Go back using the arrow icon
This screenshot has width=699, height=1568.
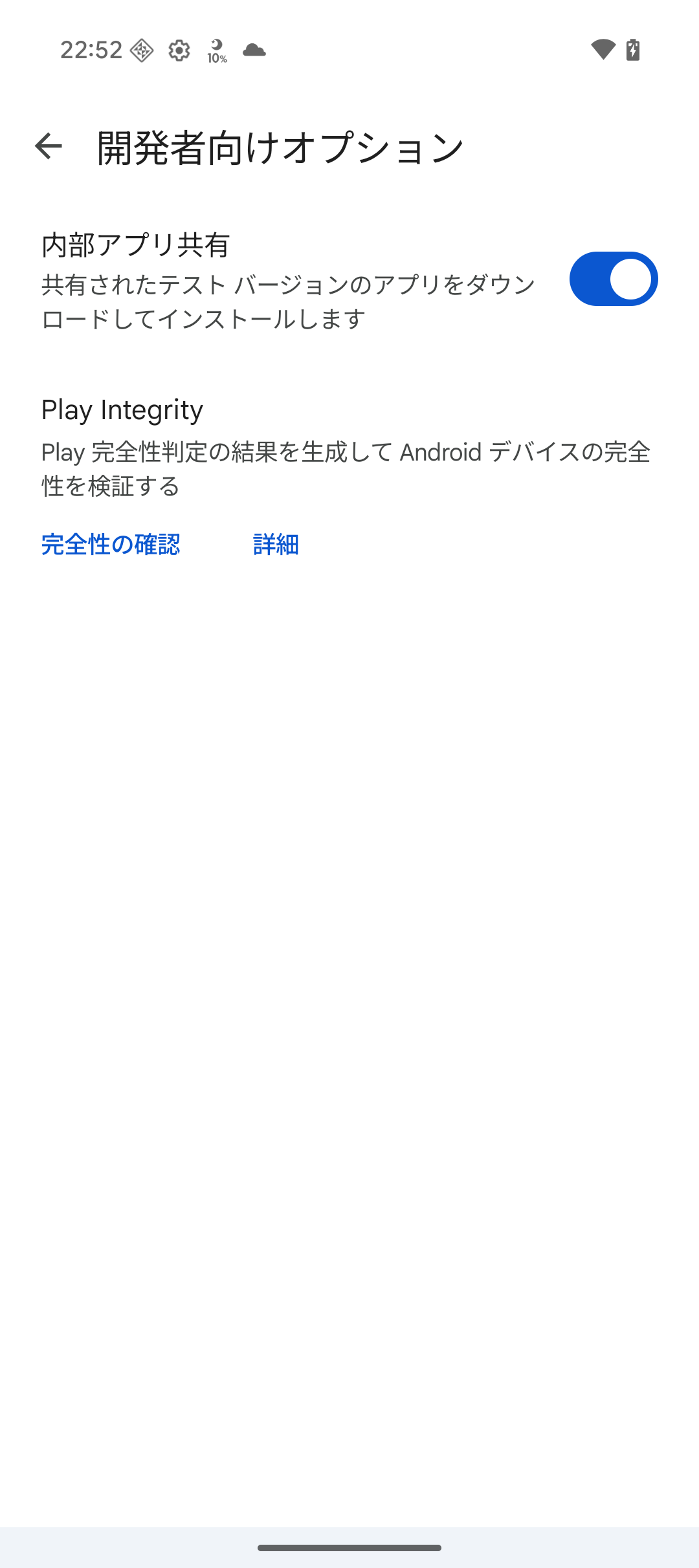tap(49, 146)
